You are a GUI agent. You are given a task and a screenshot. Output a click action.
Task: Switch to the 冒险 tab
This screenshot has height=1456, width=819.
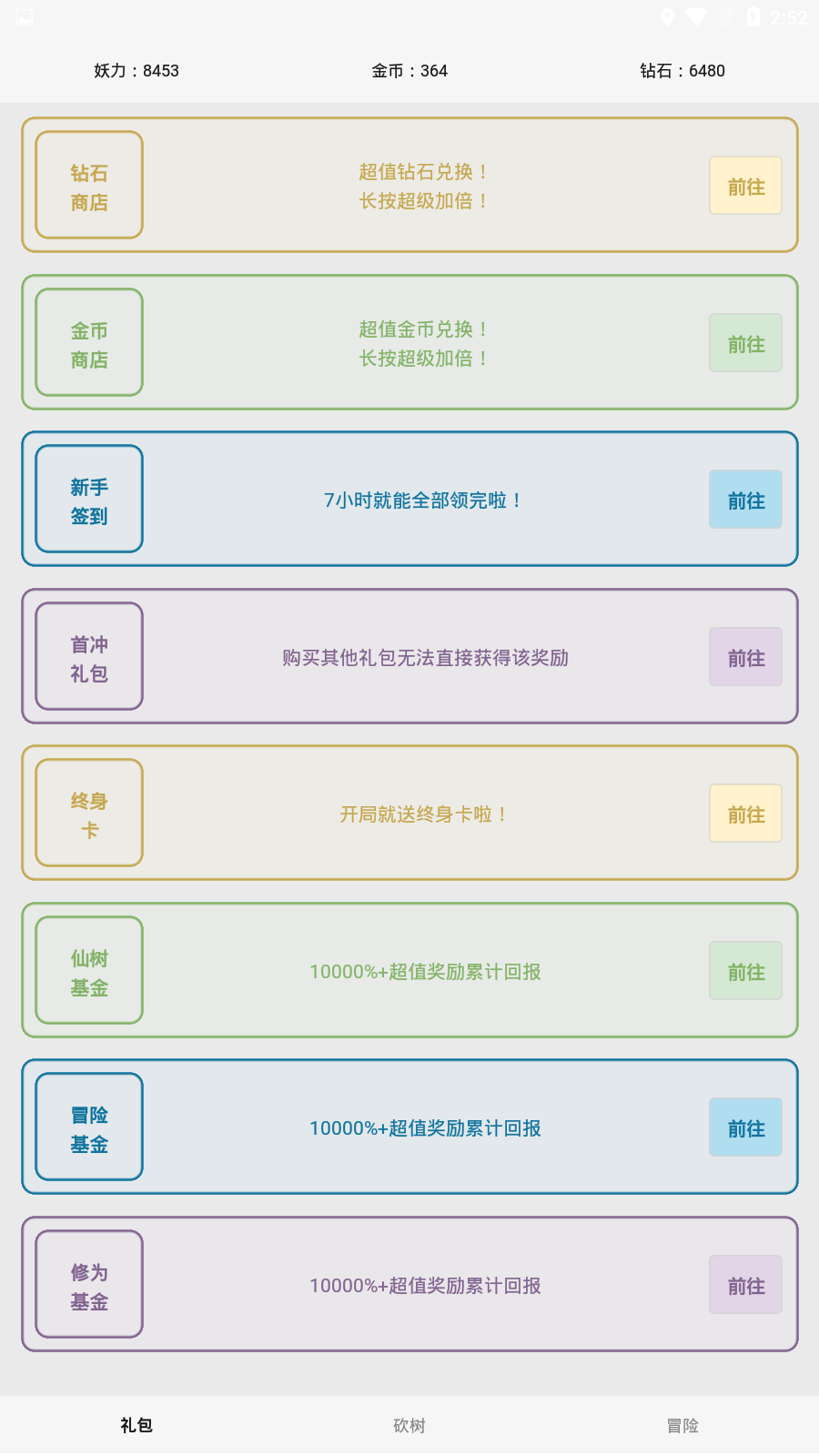(682, 1425)
